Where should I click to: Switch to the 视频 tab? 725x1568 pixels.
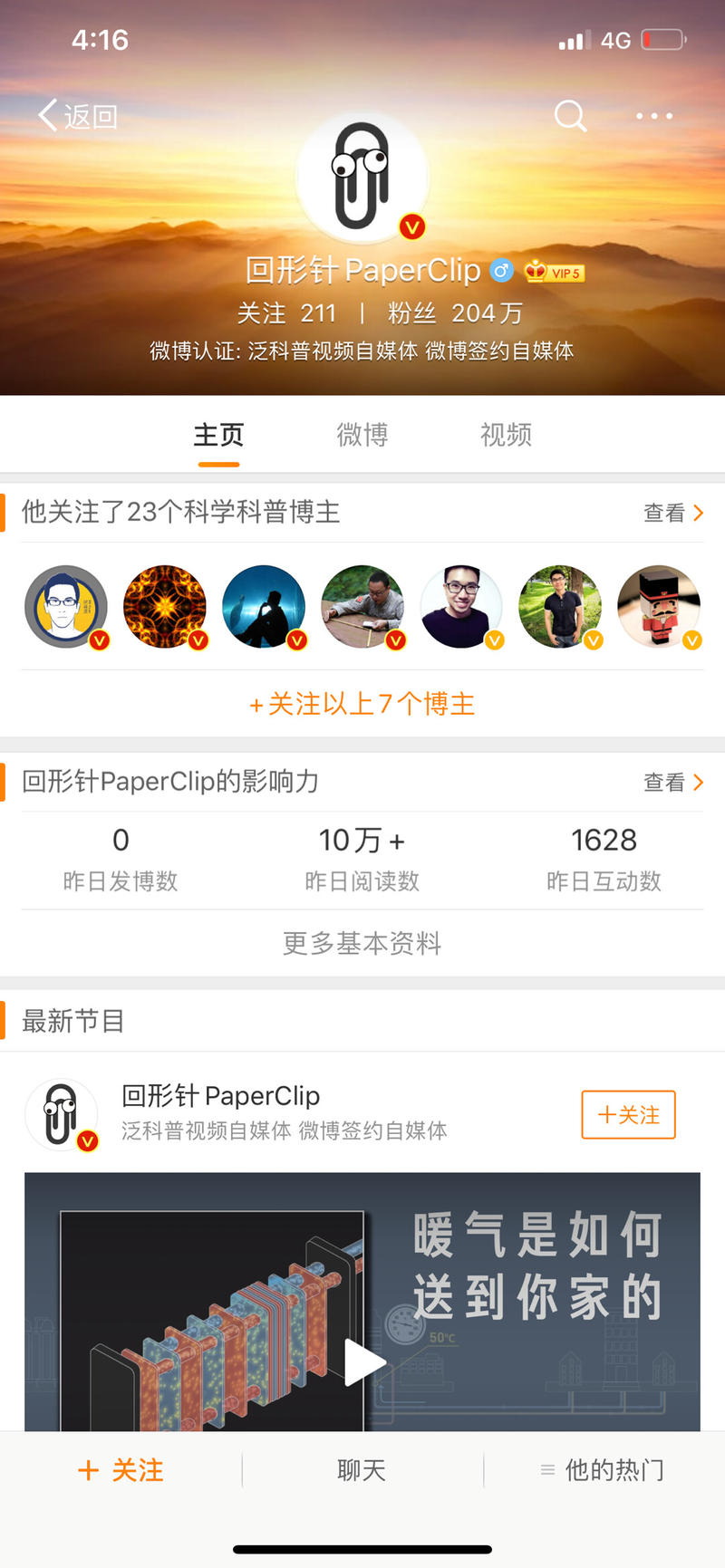pyautogui.click(x=506, y=436)
